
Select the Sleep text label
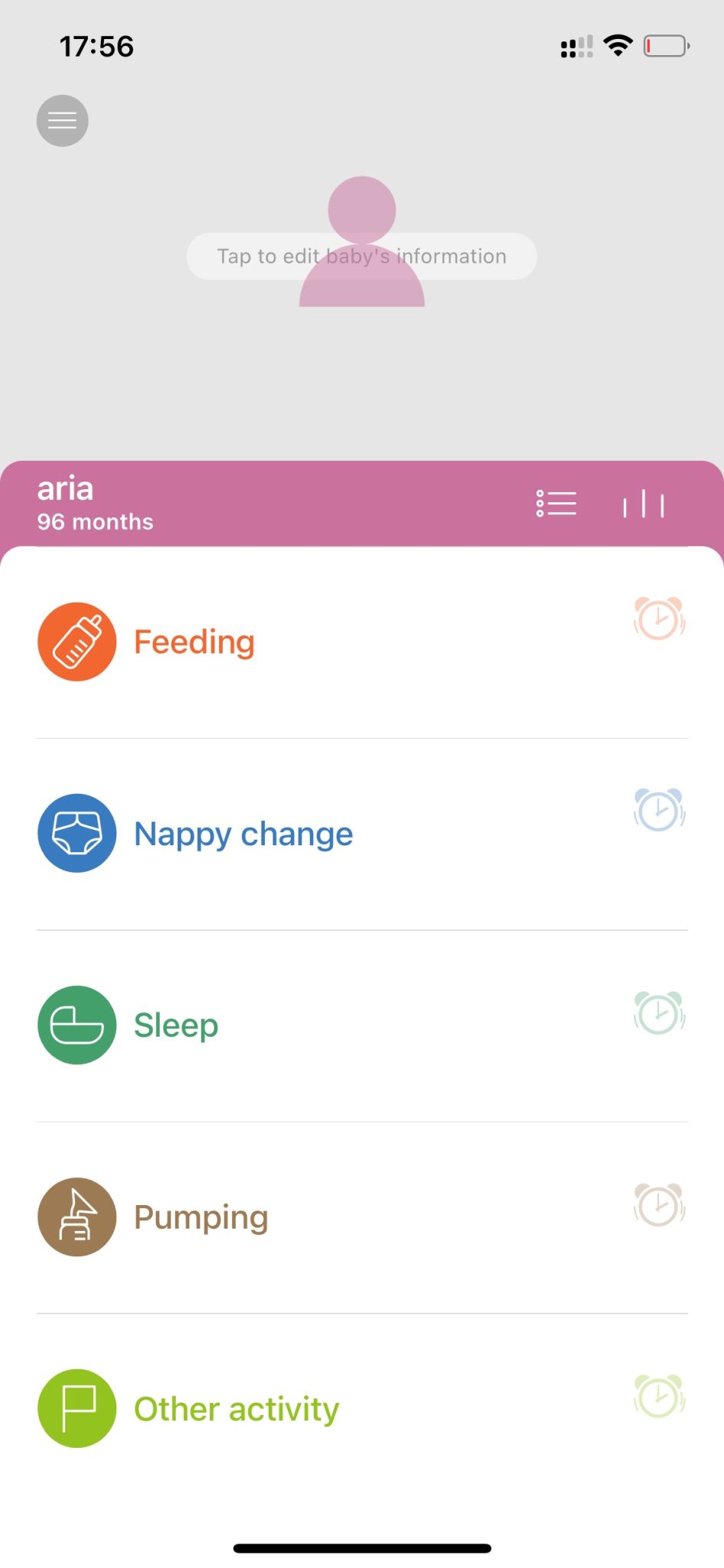tap(175, 1024)
